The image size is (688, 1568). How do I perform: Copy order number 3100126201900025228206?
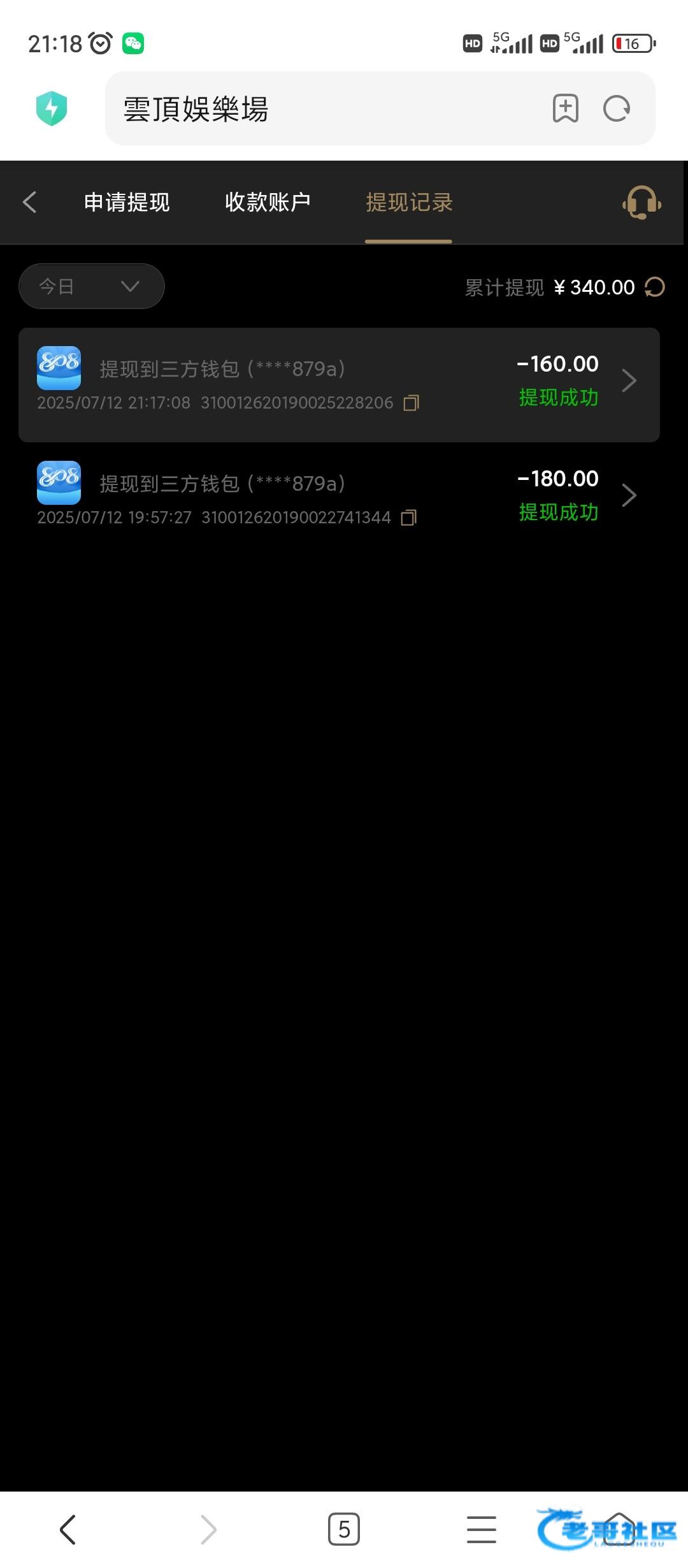tap(412, 403)
